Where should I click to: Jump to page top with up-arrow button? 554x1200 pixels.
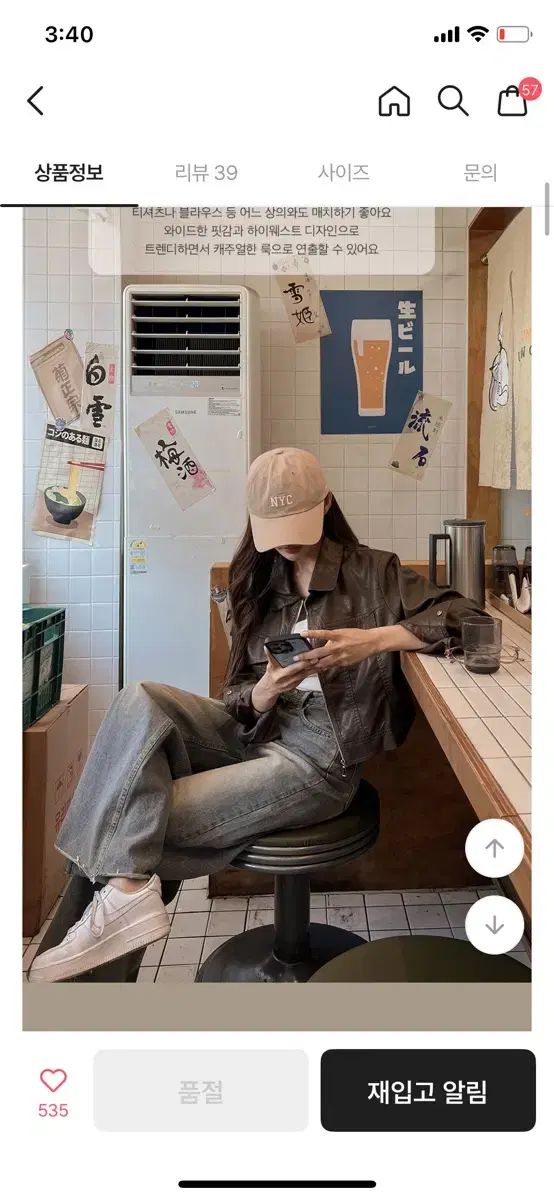(x=494, y=849)
